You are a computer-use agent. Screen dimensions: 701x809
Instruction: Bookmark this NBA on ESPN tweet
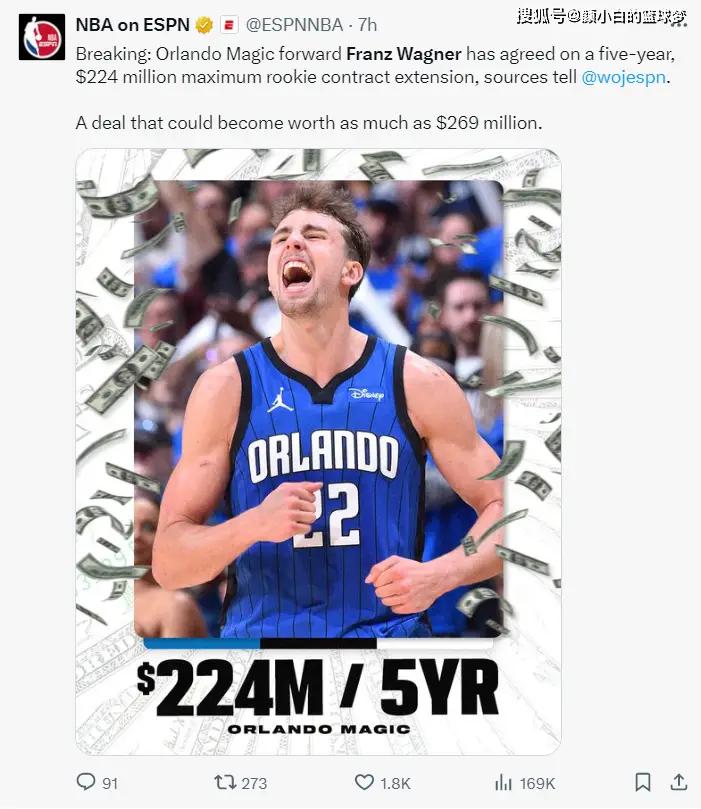643,782
